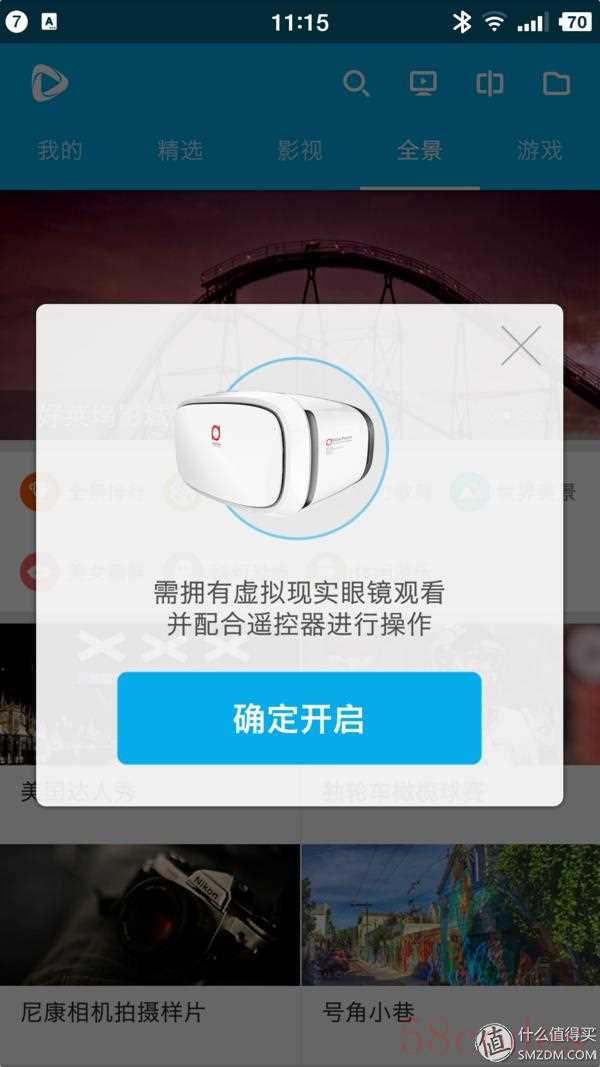Viewport: 600px width, 1067px height.
Task: Open the search icon
Action: click(x=356, y=84)
